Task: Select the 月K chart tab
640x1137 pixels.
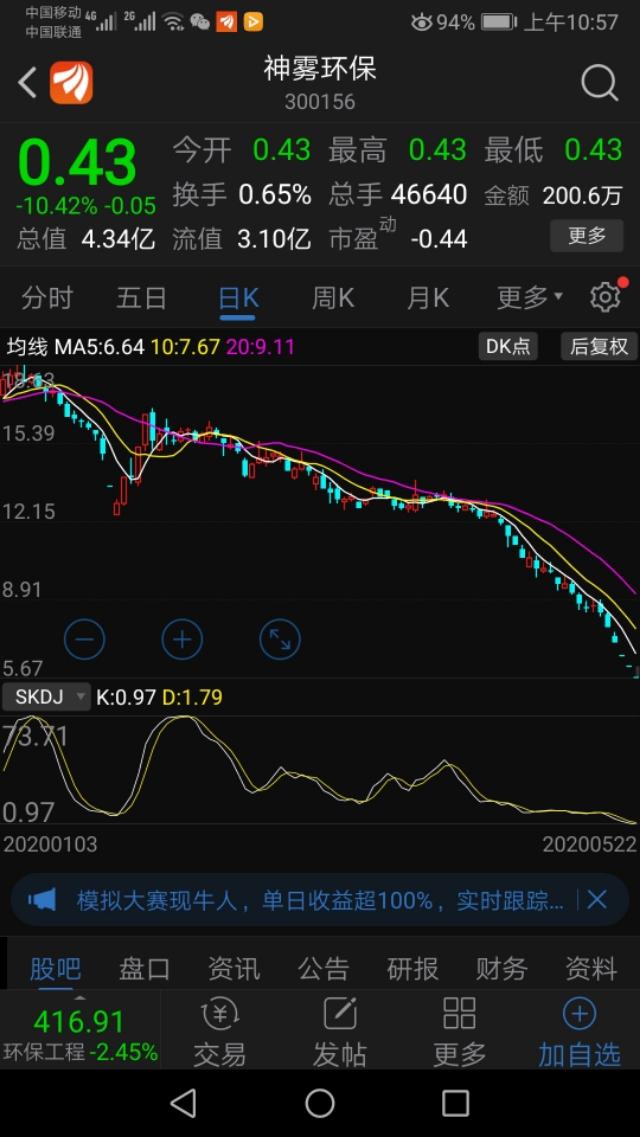Action: 428,297
